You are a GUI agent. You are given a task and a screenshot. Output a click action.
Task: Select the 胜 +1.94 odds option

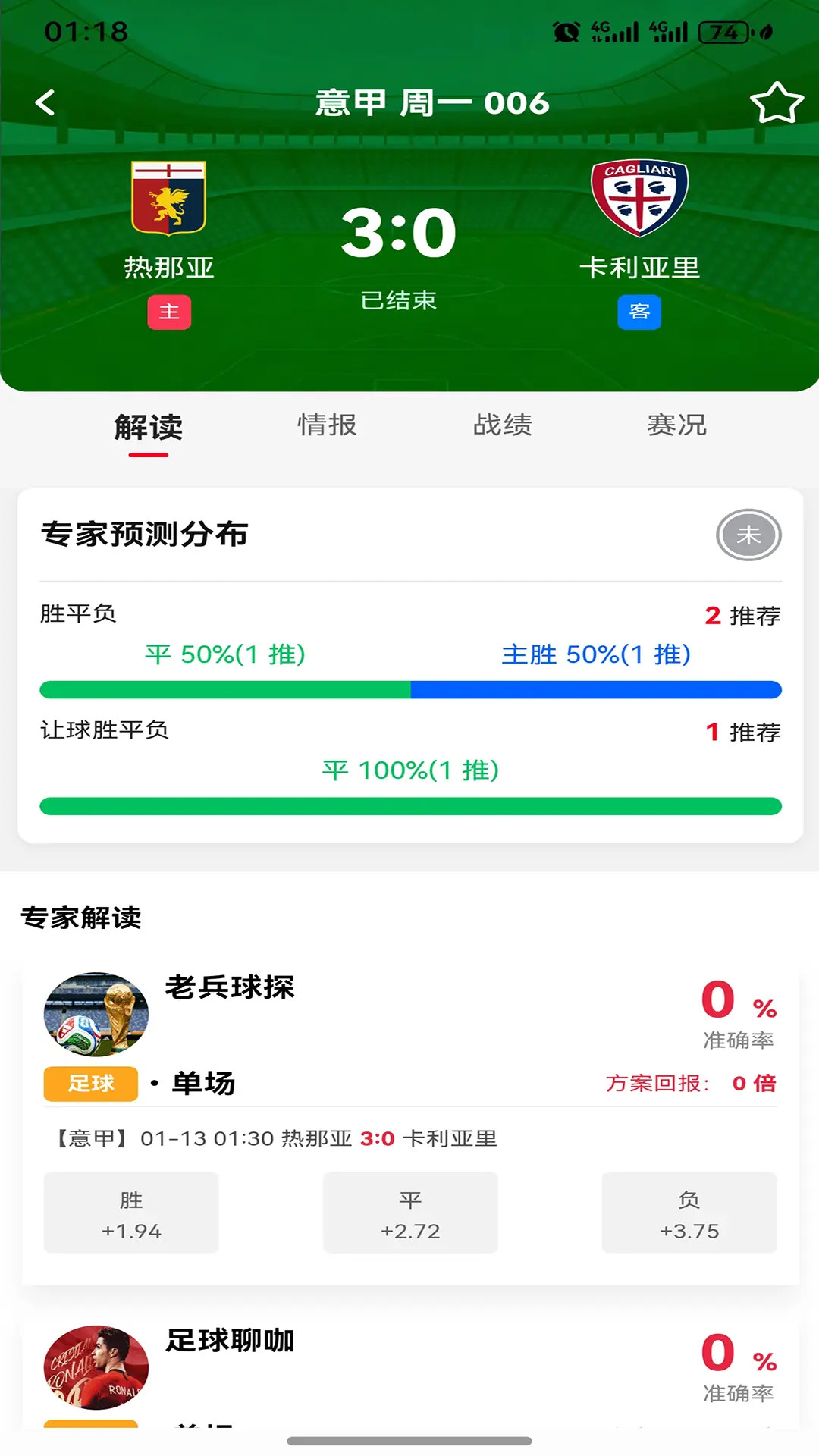[131, 1213]
